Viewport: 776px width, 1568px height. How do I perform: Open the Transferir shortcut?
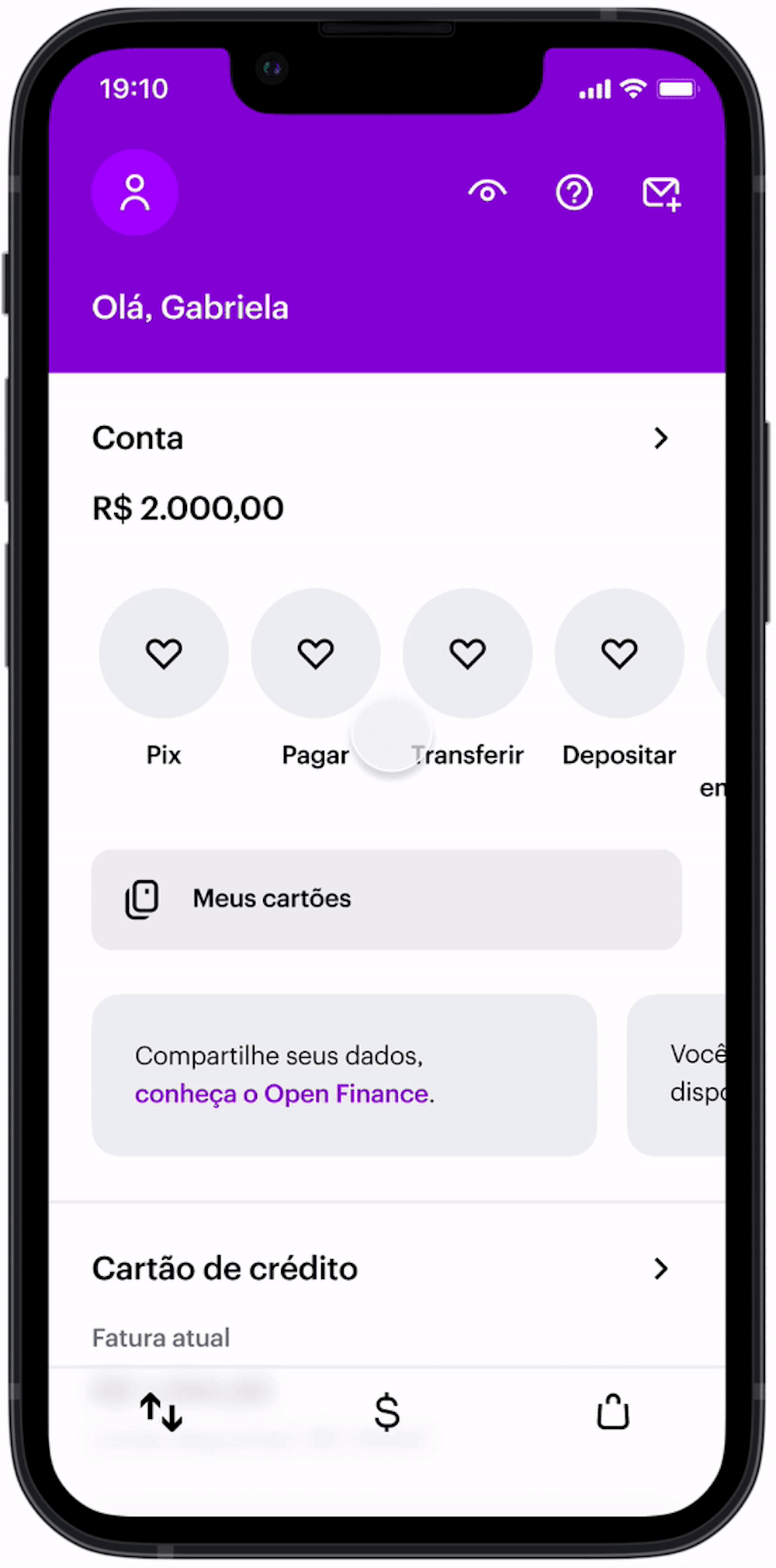coord(467,654)
